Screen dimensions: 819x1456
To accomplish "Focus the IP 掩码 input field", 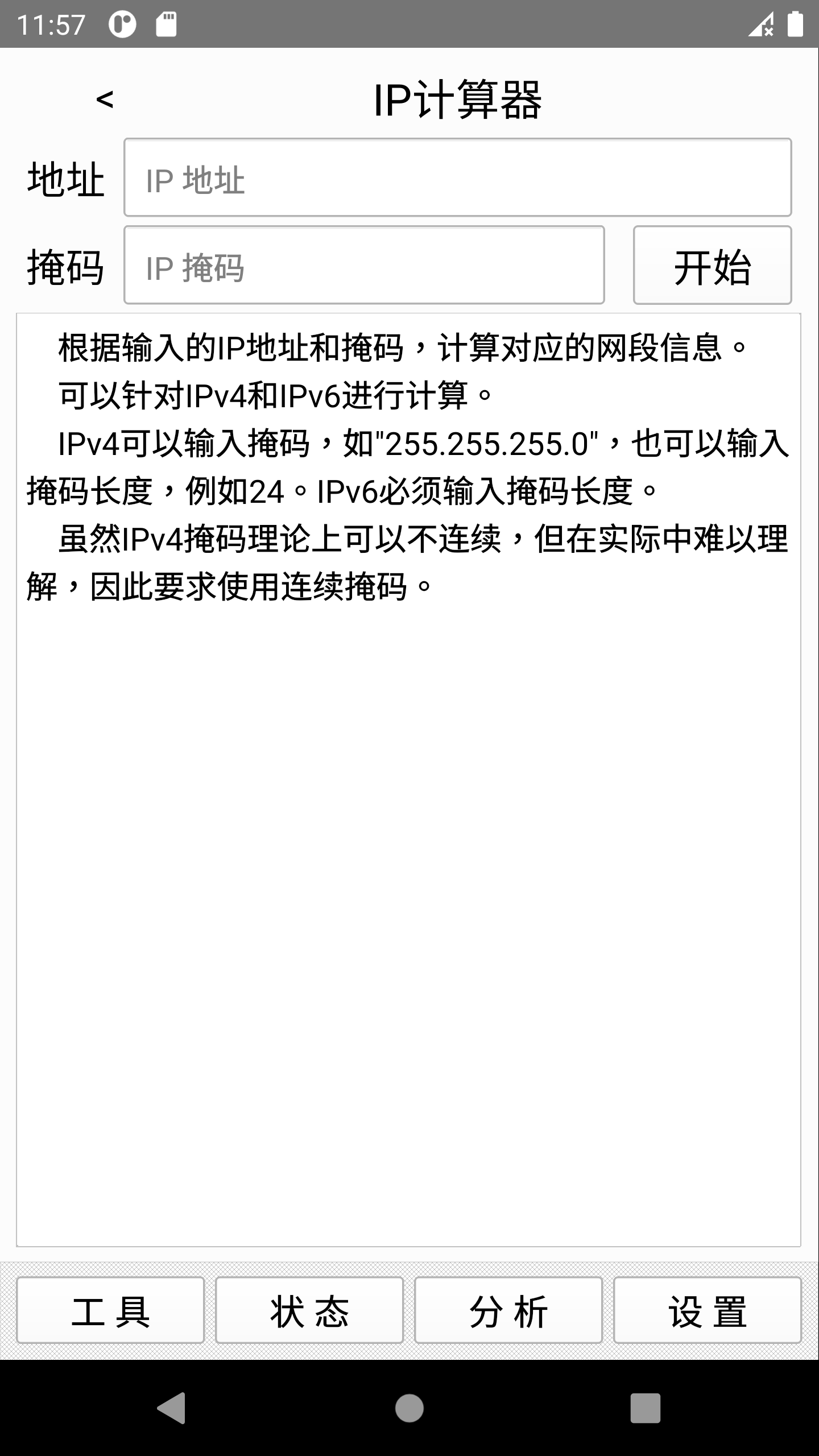I will coord(364,266).
